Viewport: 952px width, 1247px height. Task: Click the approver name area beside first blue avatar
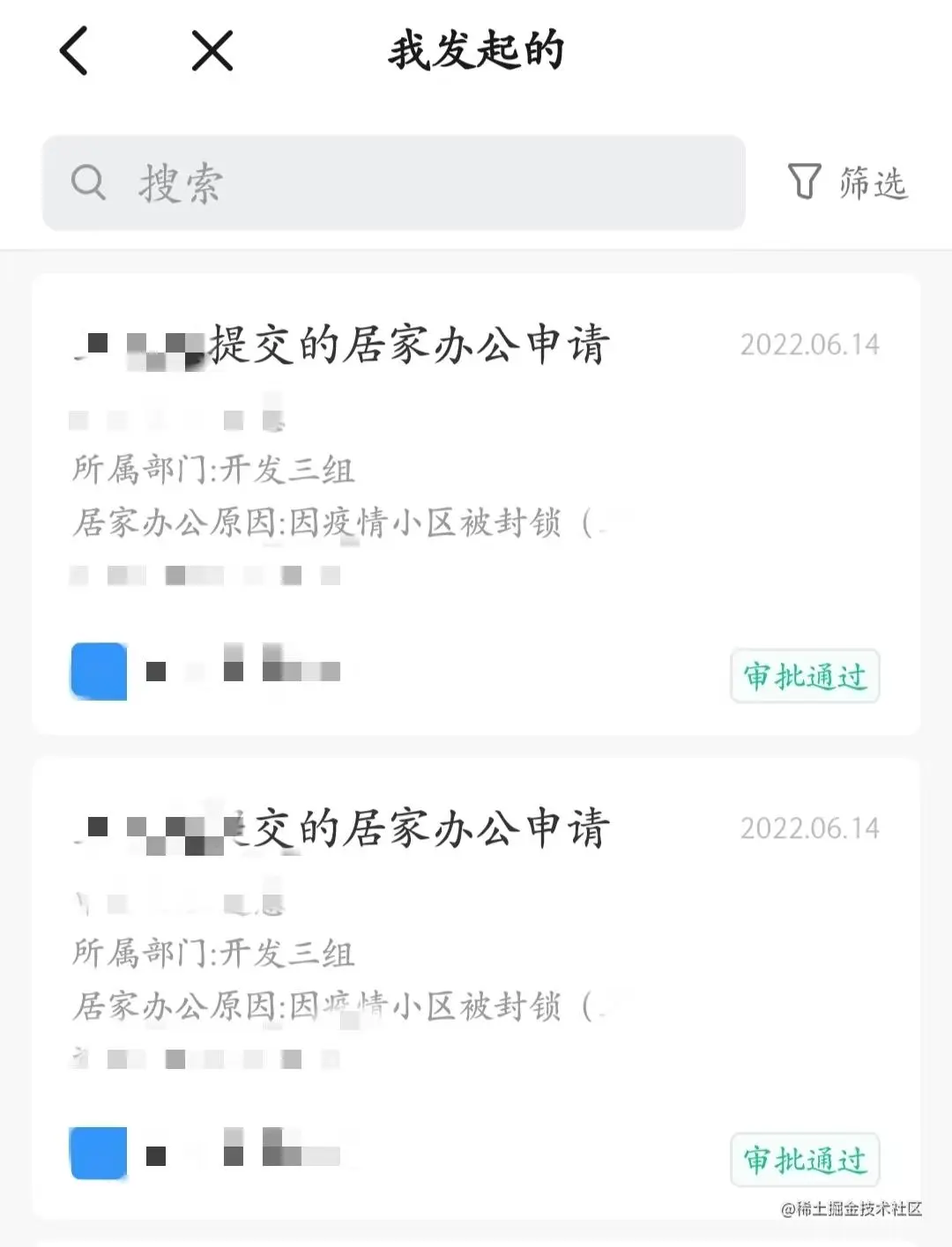coord(247,671)
